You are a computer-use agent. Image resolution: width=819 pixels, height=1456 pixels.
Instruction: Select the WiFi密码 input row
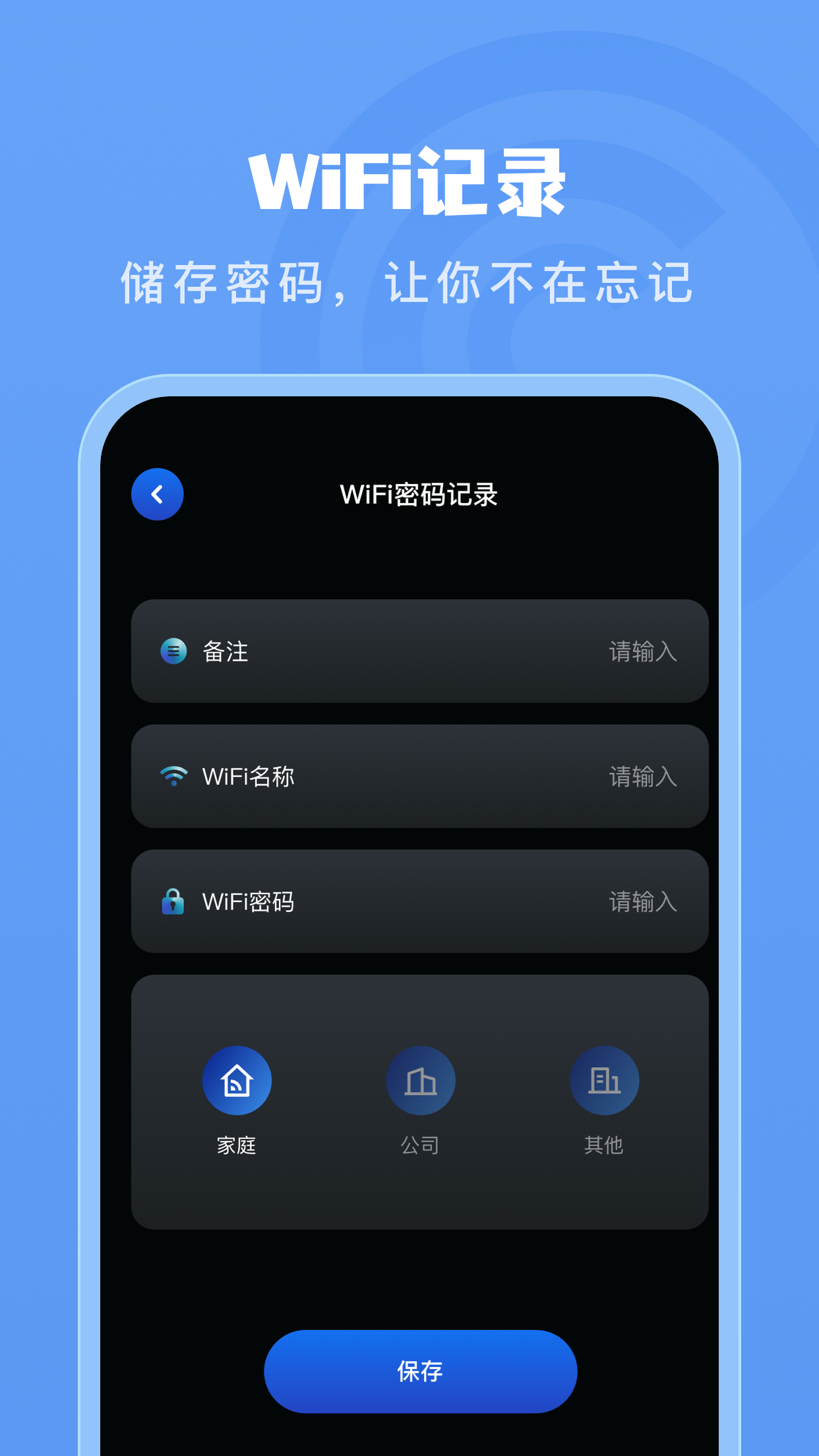pos(420,902)
